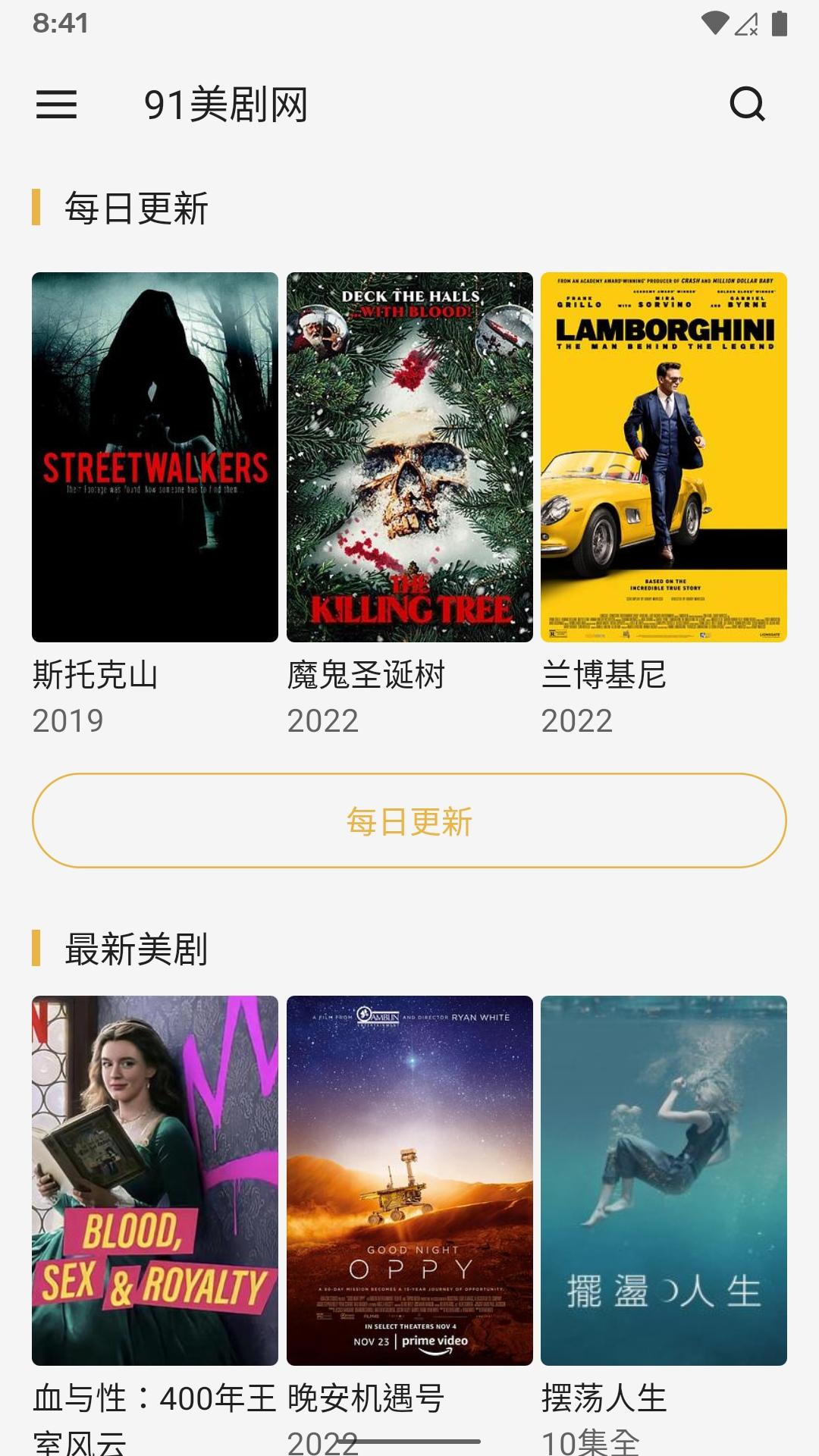Open the 兰博基尼 movie card
This screenshot has width=819, height=1456.
tap(664, 457)
